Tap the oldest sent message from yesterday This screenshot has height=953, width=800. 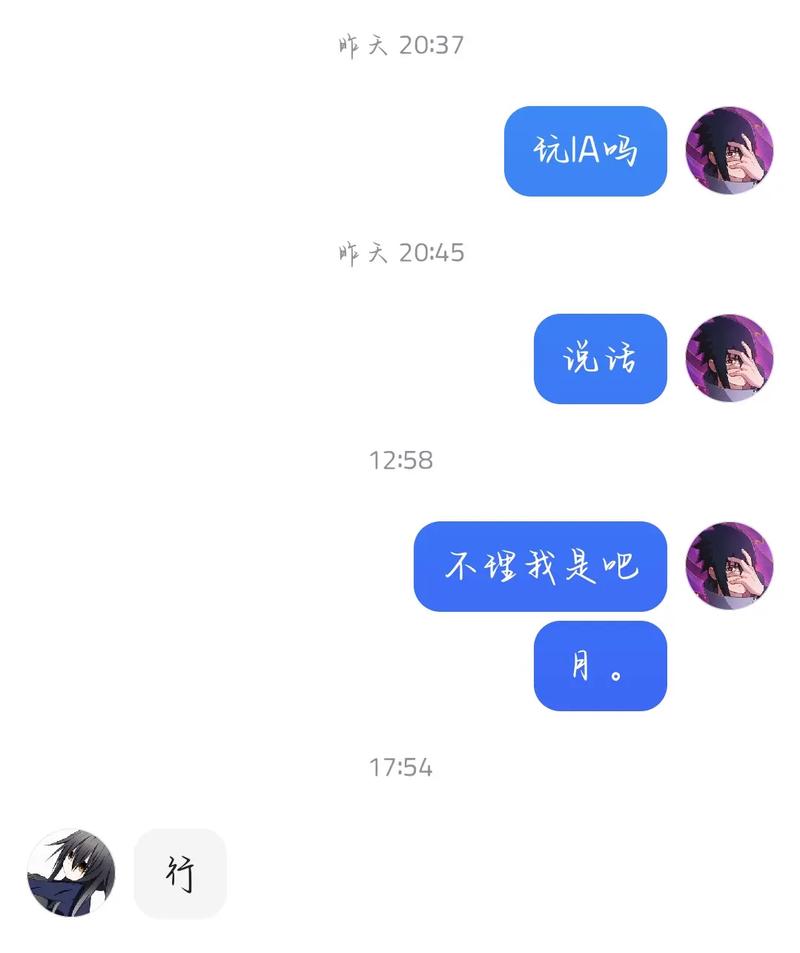[585, 152]
